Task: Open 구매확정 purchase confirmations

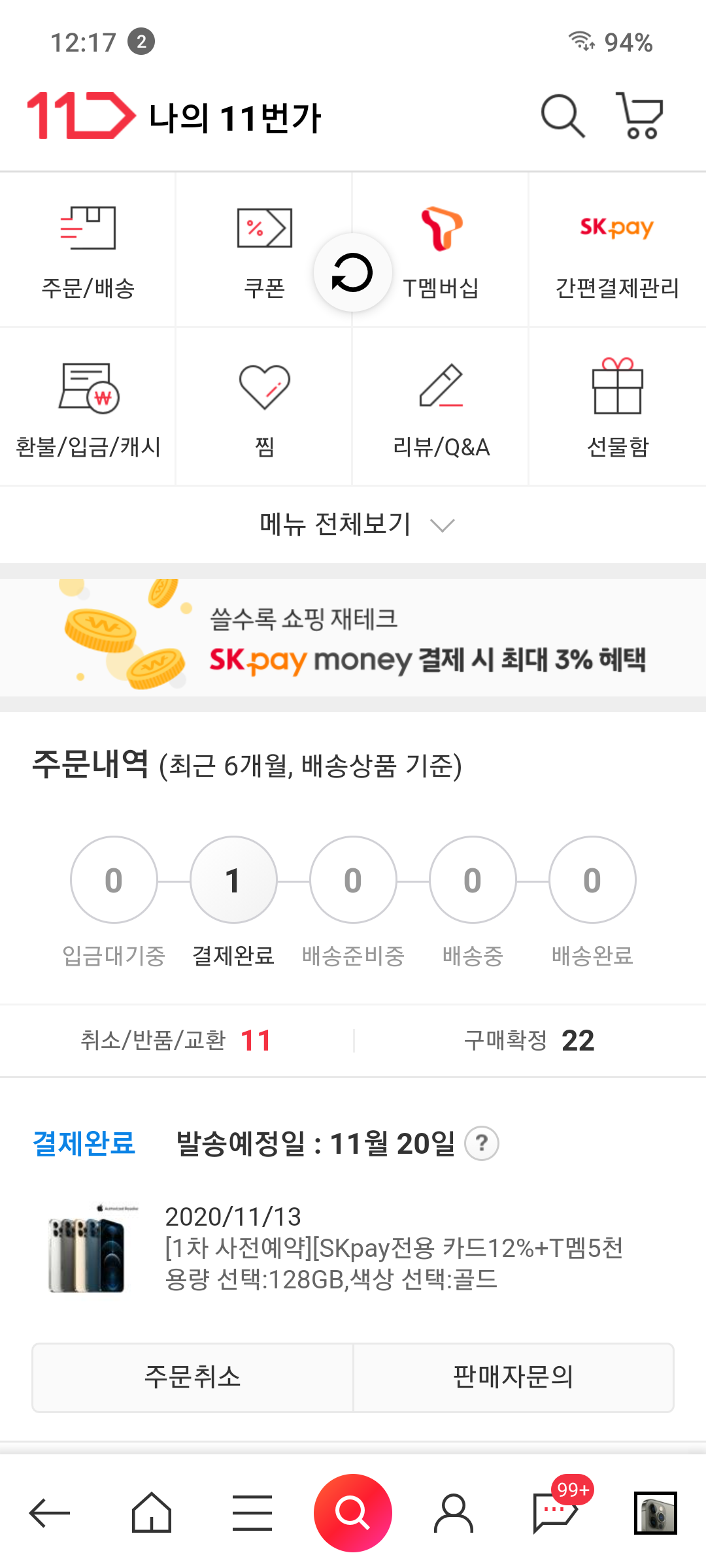Action: [529, 1040]
